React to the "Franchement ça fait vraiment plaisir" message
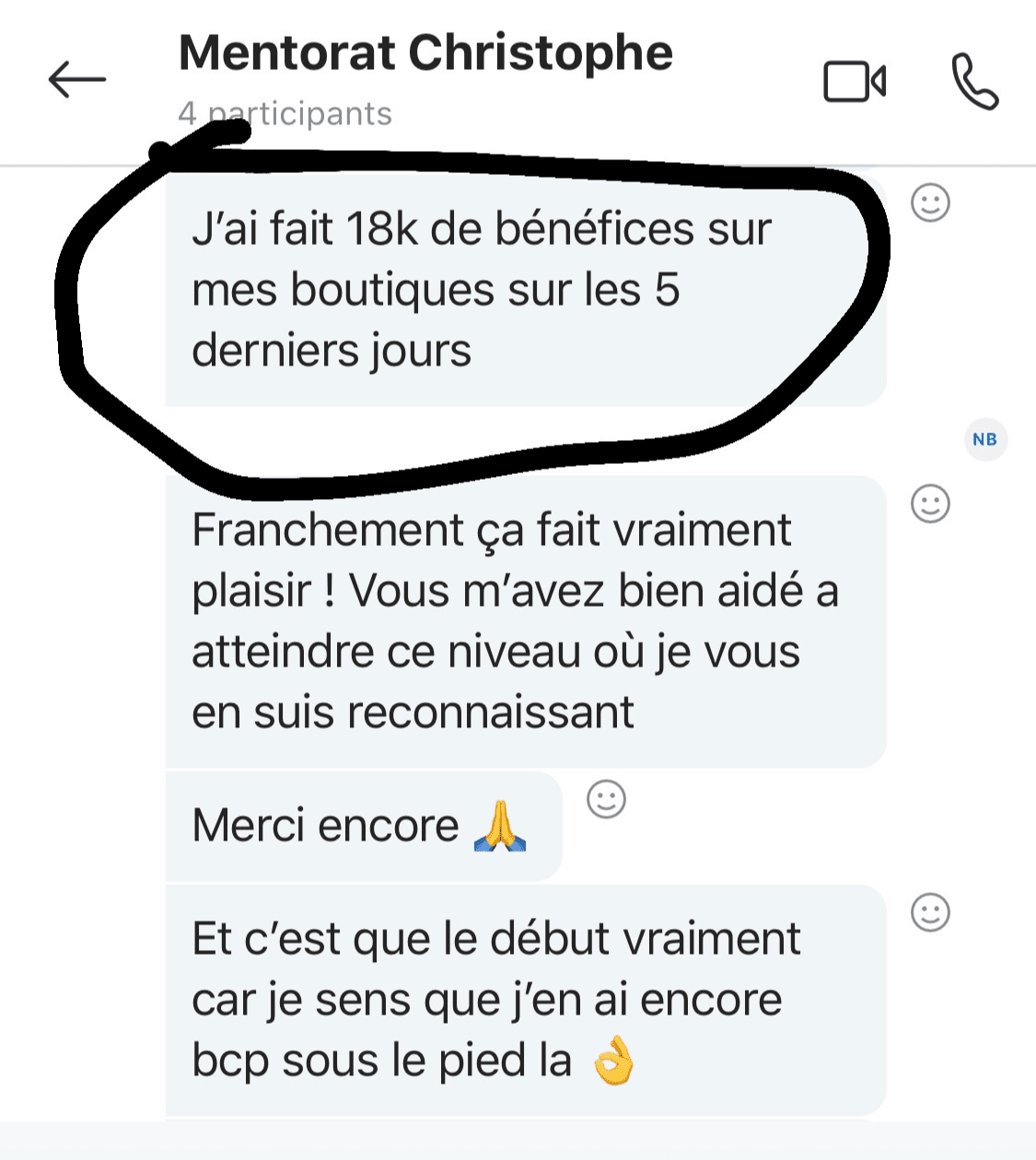1036x1160 pixels. (x=930, y=504)
